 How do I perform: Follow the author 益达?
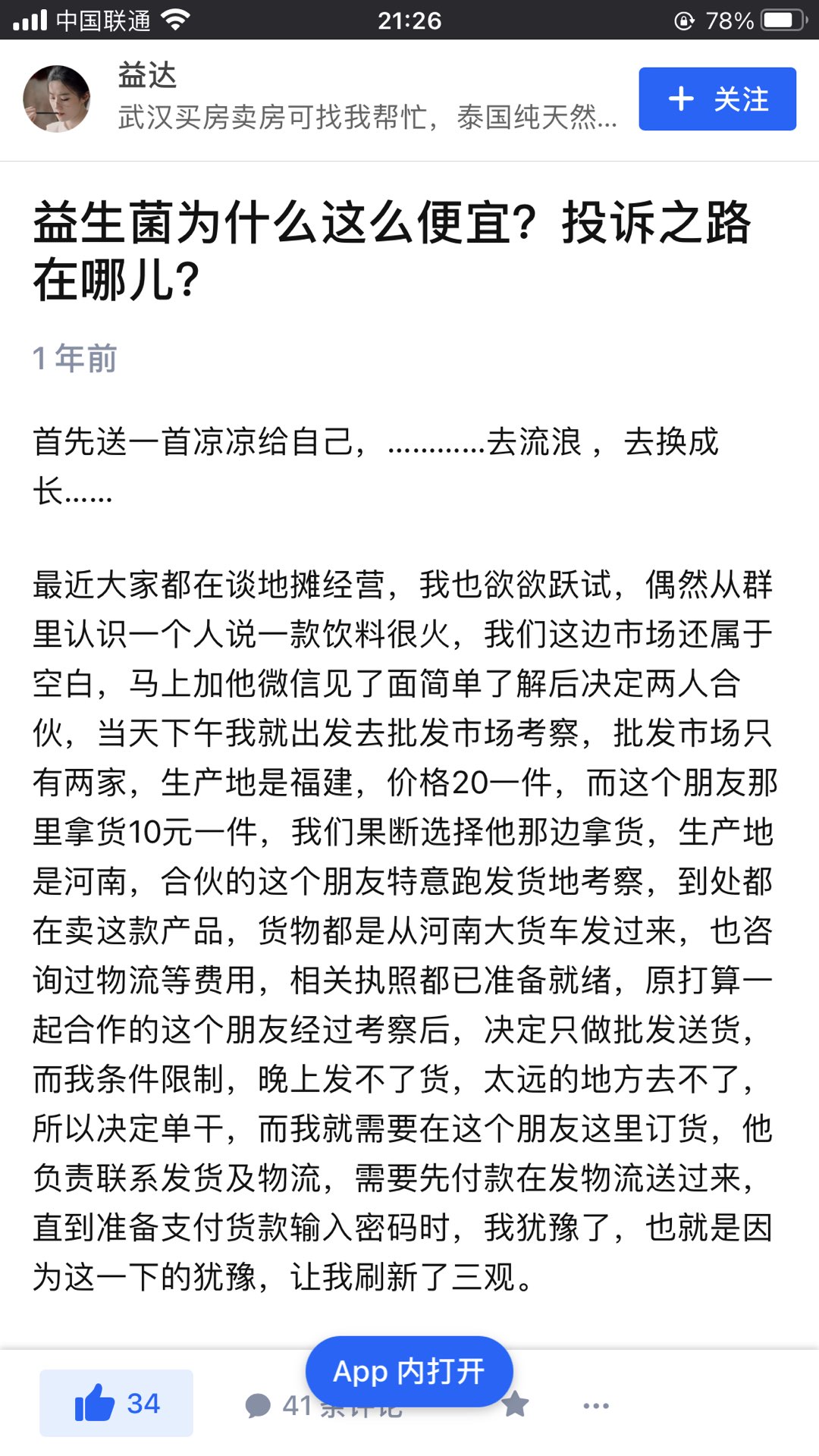pos(717,99)
